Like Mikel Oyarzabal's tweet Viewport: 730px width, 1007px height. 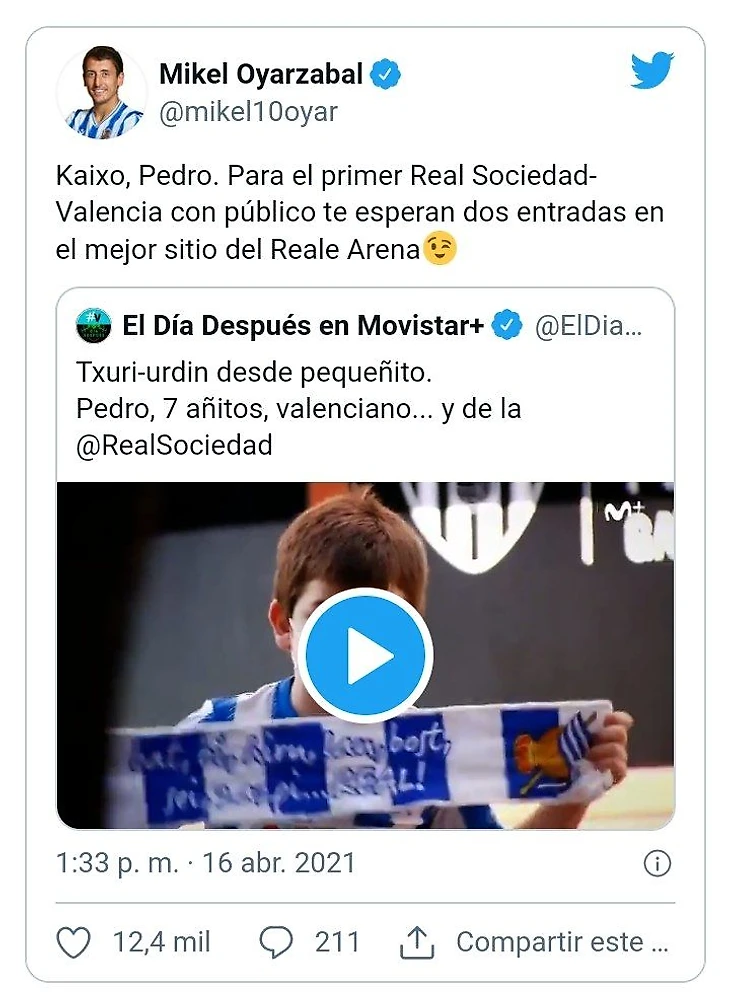point(74,942)
